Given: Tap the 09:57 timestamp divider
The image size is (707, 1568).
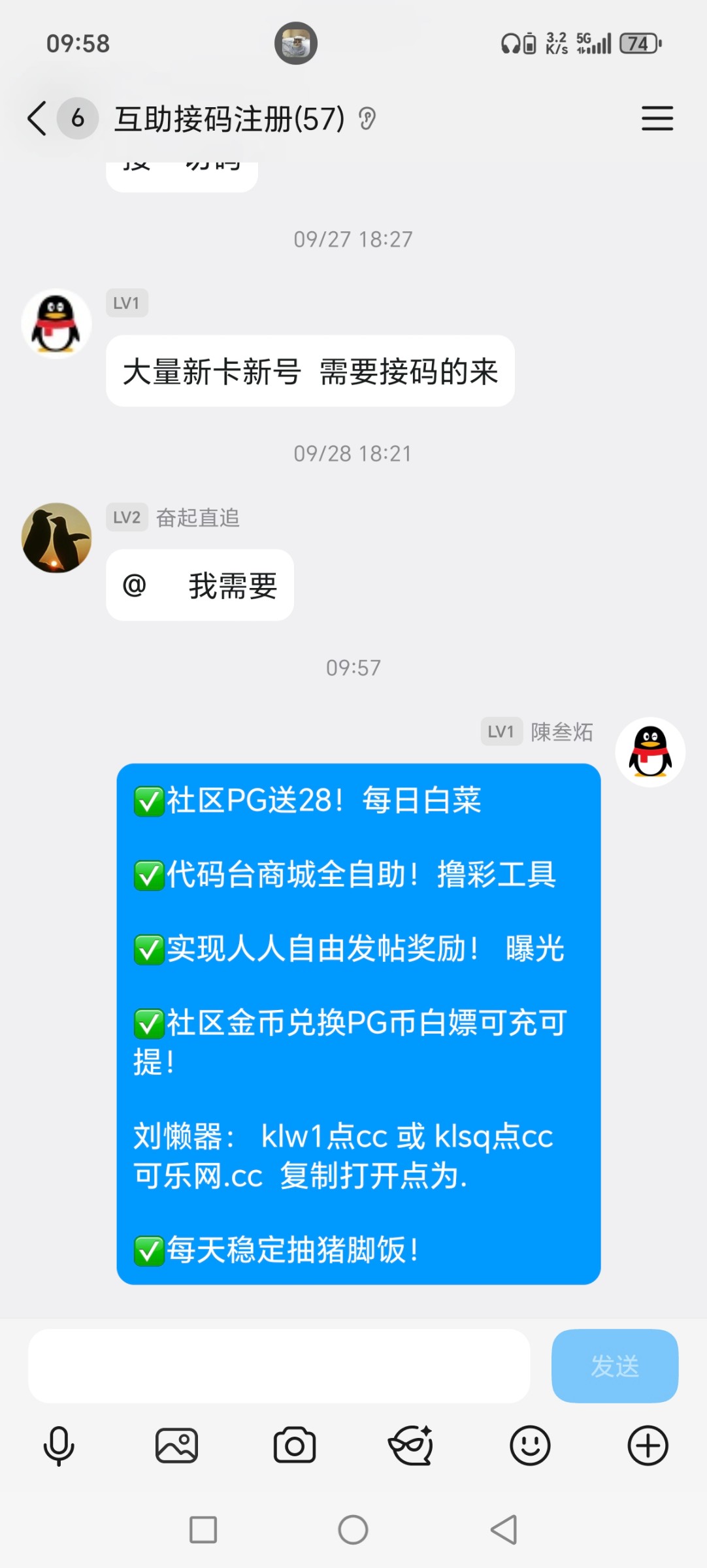Looking at the screenshot, I should pos(353,667).
